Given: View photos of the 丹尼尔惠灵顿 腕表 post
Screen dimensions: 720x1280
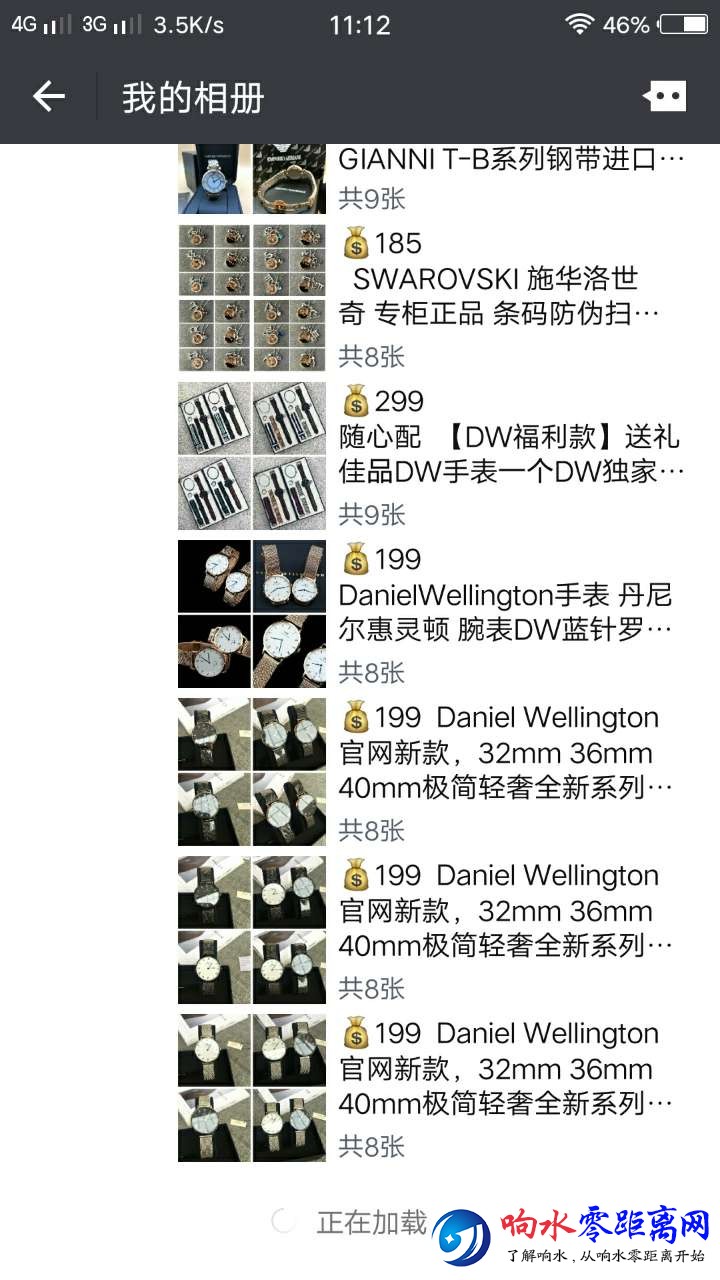Looking at the screenshot, I should [252, 614].
